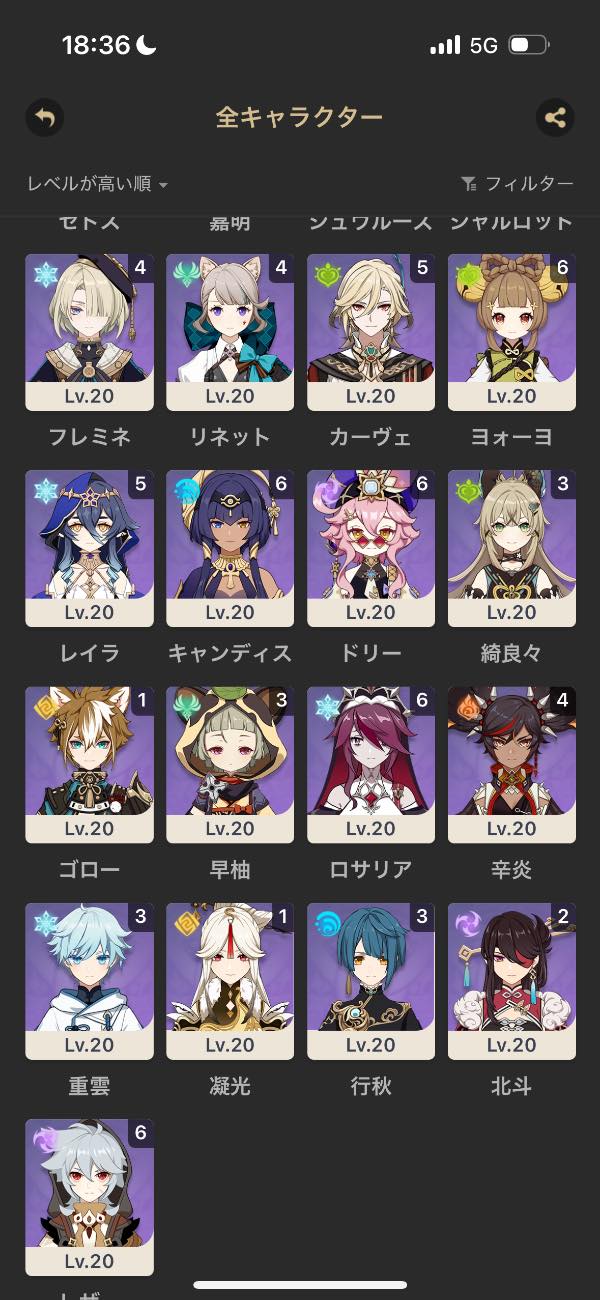View the 辛炎 character card
The image size is (600, 1300).
point(512,764)
